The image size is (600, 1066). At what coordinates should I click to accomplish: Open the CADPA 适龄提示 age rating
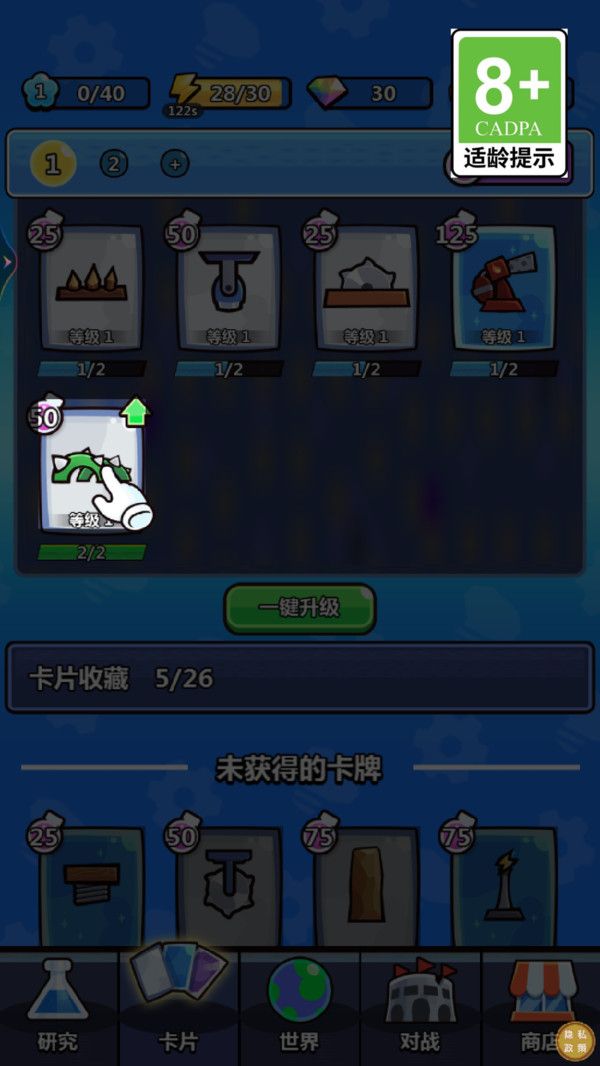click(510, 102)
